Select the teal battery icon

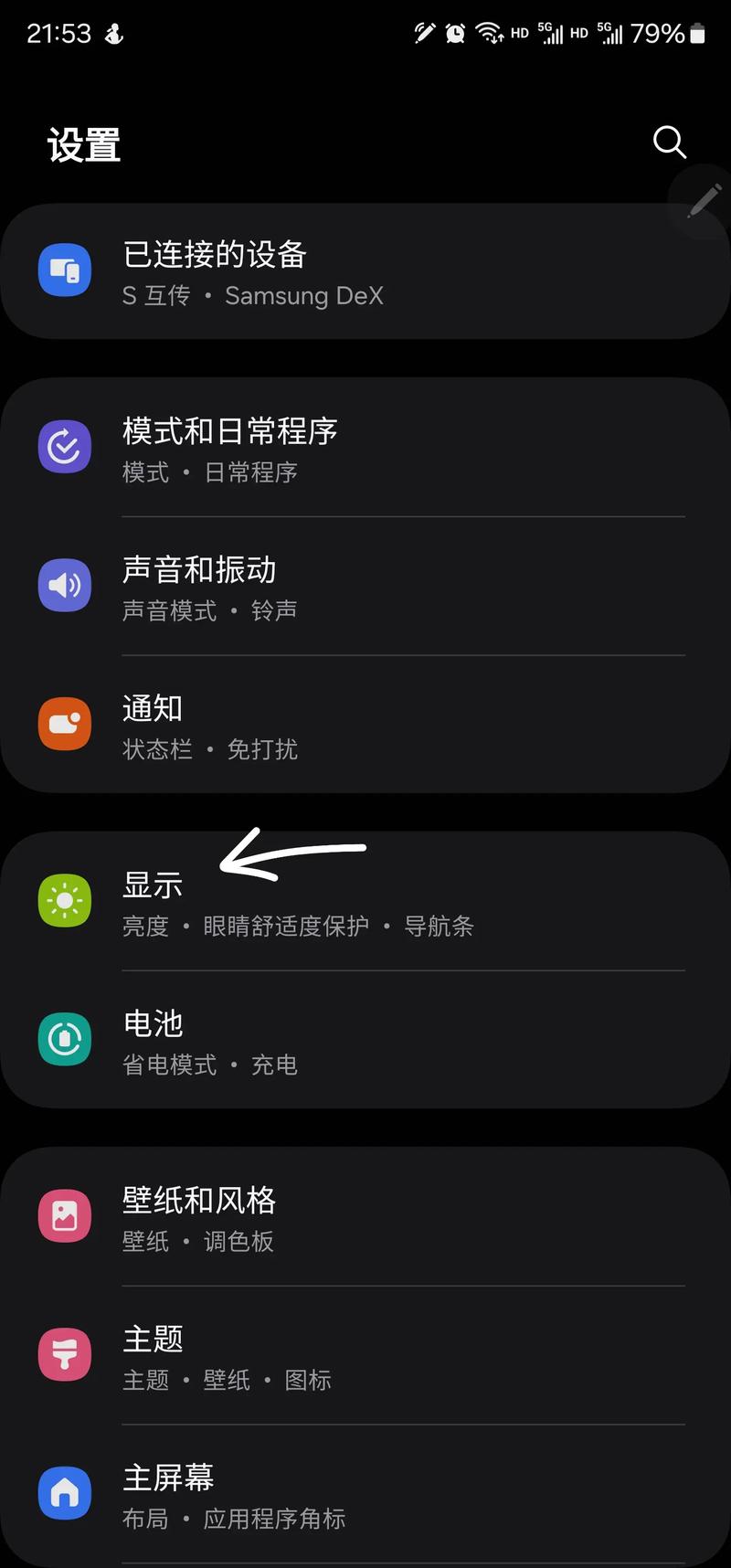pyautogui.click(x=64, y=1039)
